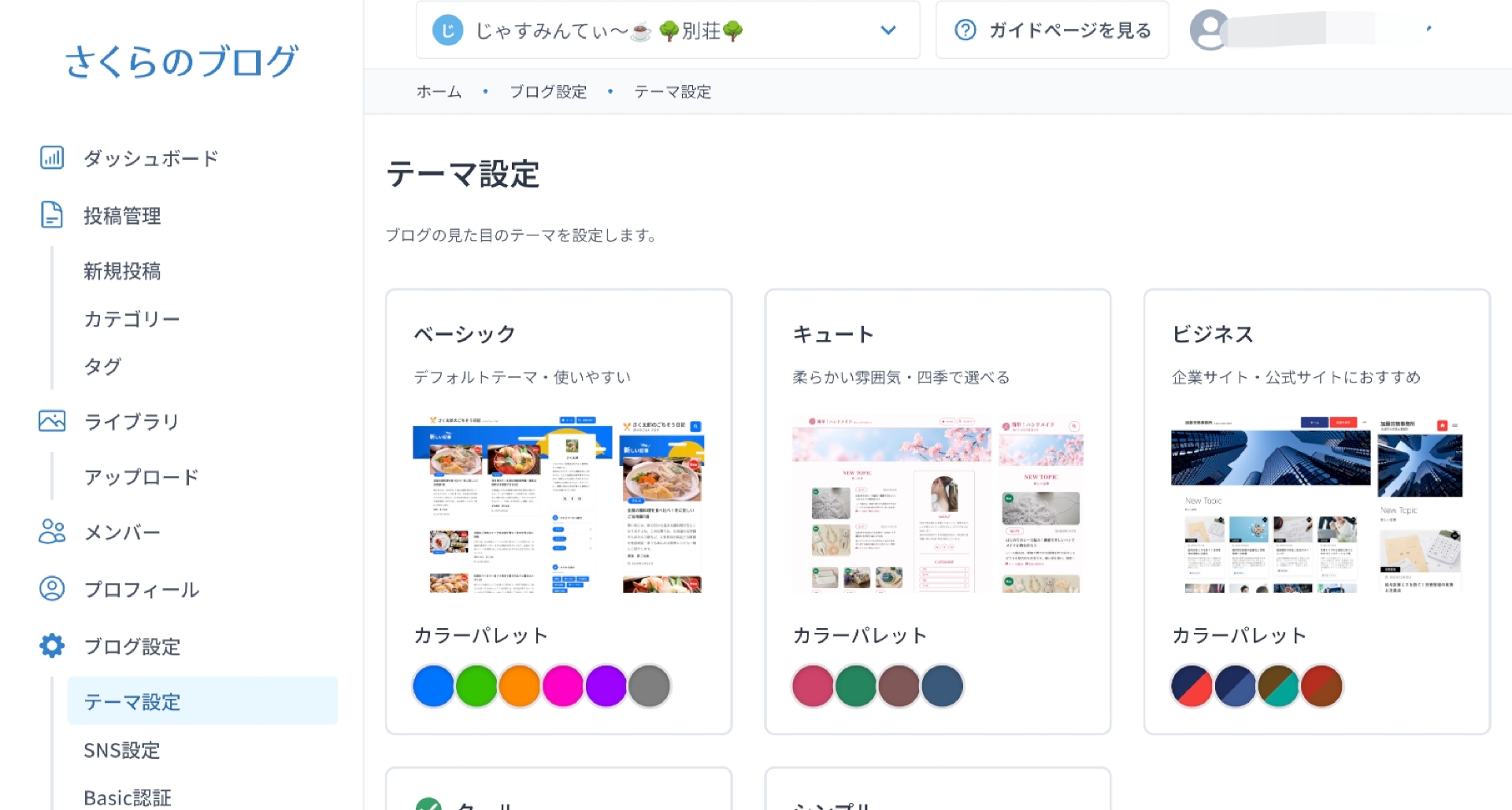This screenshot has height=810, width=1512.
Task: Open 投稿管理 in the sidebar
Action: pyautogui.click(x=122, y=216)
